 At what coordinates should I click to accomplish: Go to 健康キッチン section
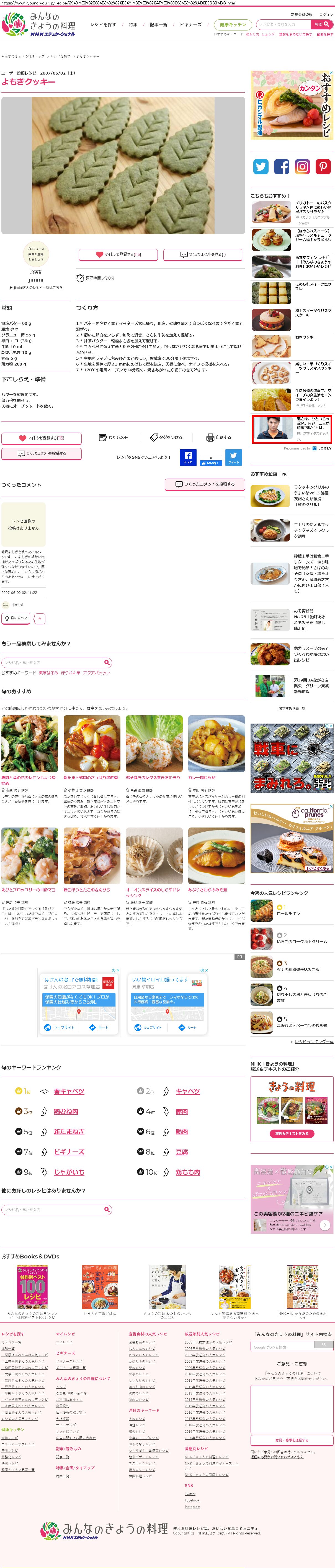pyautogui.click(x=233, y=25)
